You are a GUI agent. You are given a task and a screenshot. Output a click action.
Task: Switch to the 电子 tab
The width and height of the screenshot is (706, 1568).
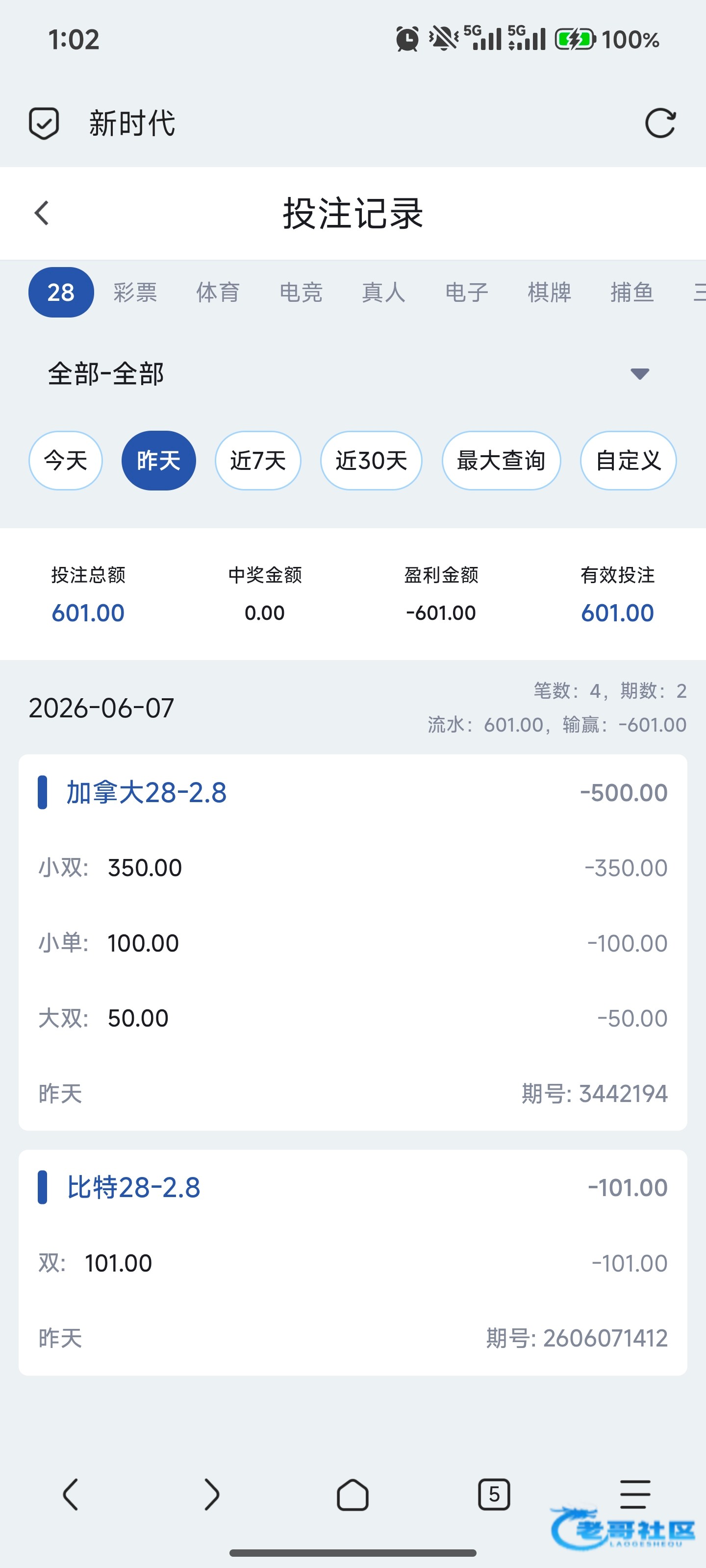[x=467, y=292]
